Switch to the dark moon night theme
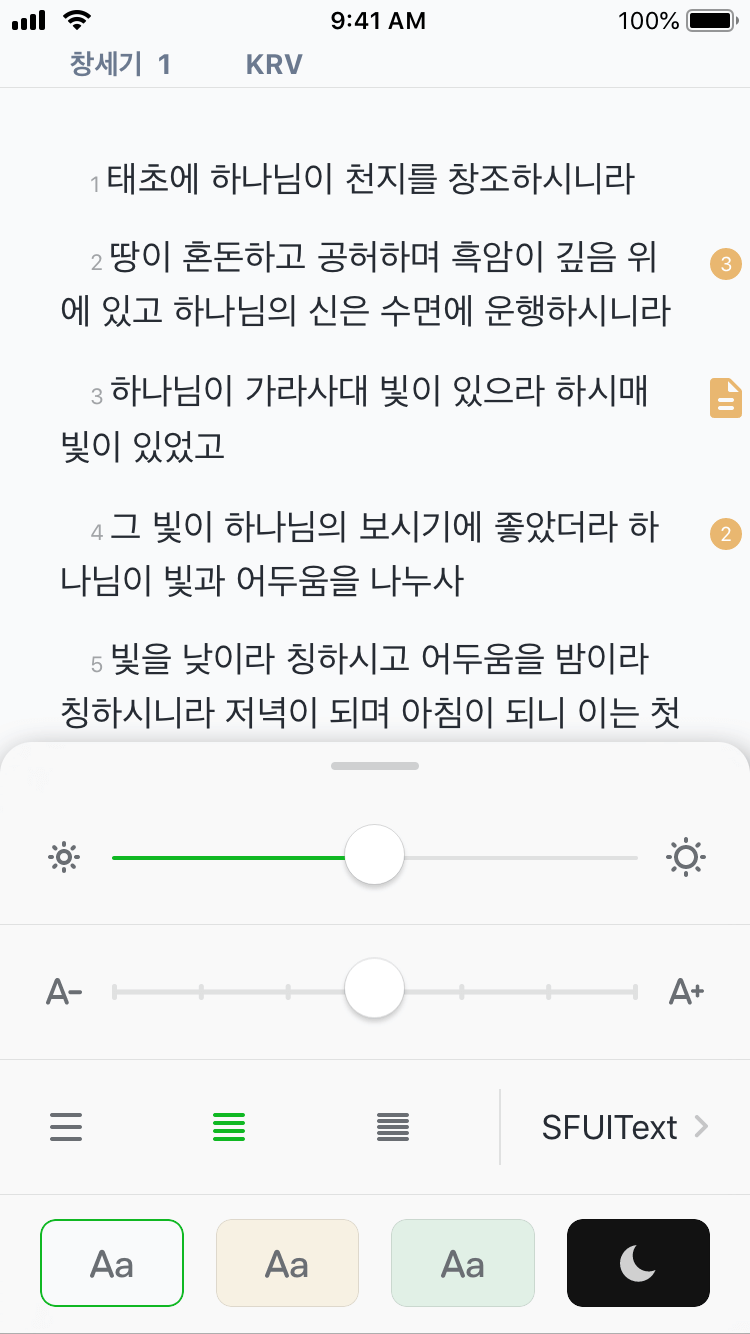This screenshot has height=1334, width=750. click(638, 1263)
